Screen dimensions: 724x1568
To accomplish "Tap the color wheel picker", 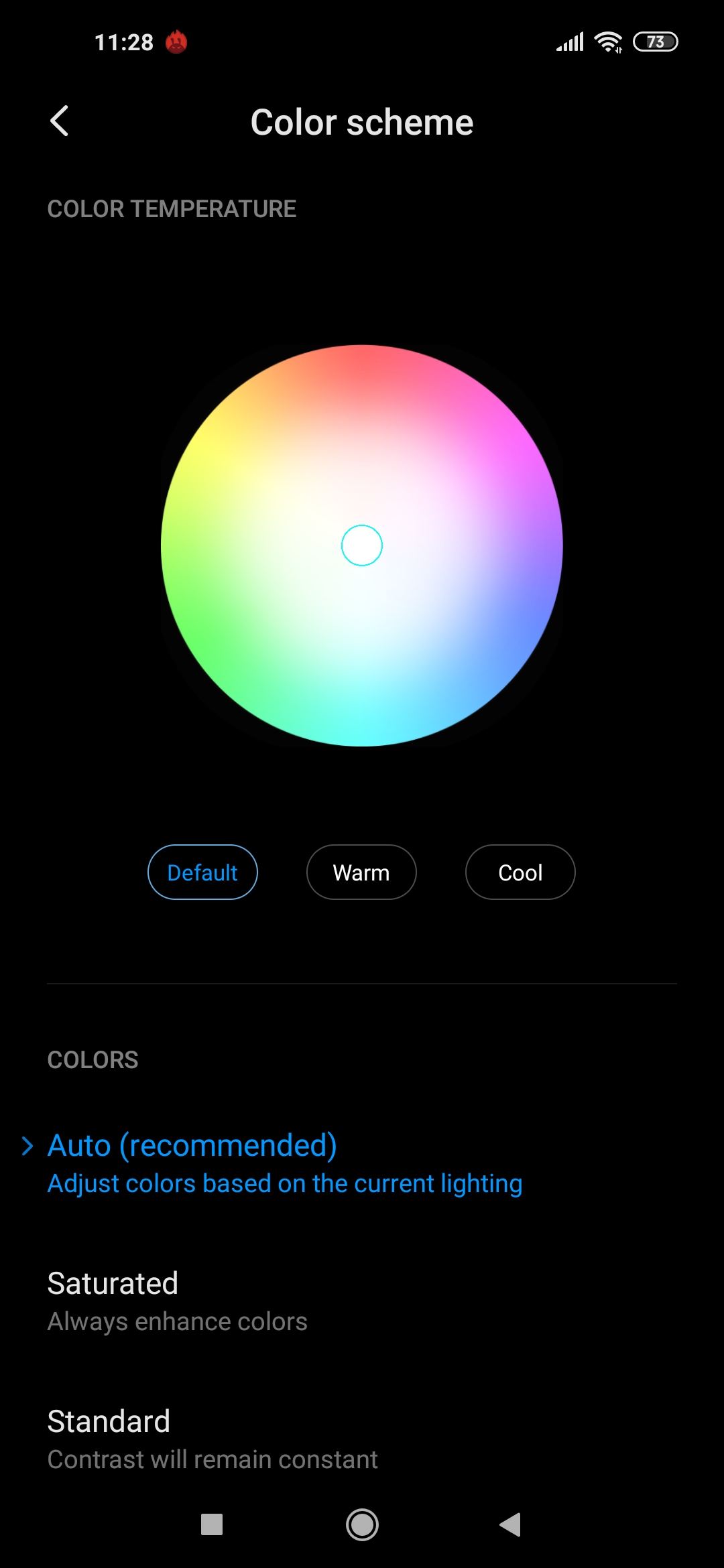I will [362, 545].
